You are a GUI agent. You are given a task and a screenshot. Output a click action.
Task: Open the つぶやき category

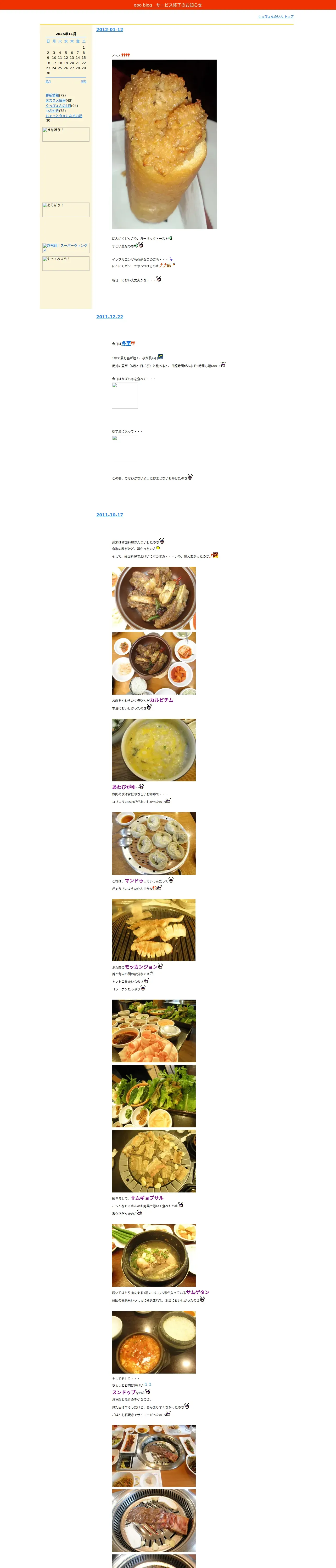point(52,111)
